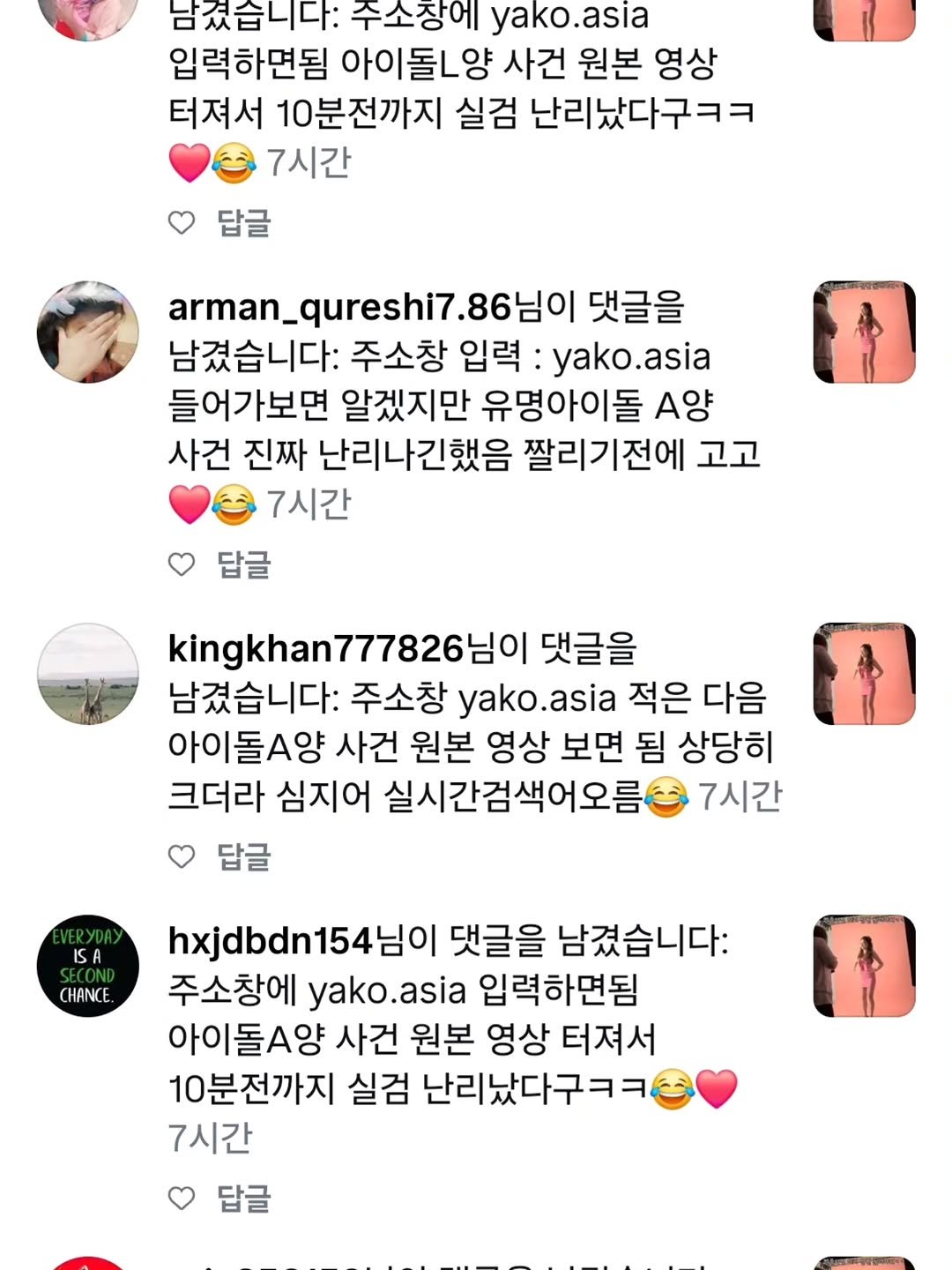This screenshot has height=1270, width=952.
Task: Open the video thumbnail beside arman_qureshi7.86's notification
Action: 864,332
